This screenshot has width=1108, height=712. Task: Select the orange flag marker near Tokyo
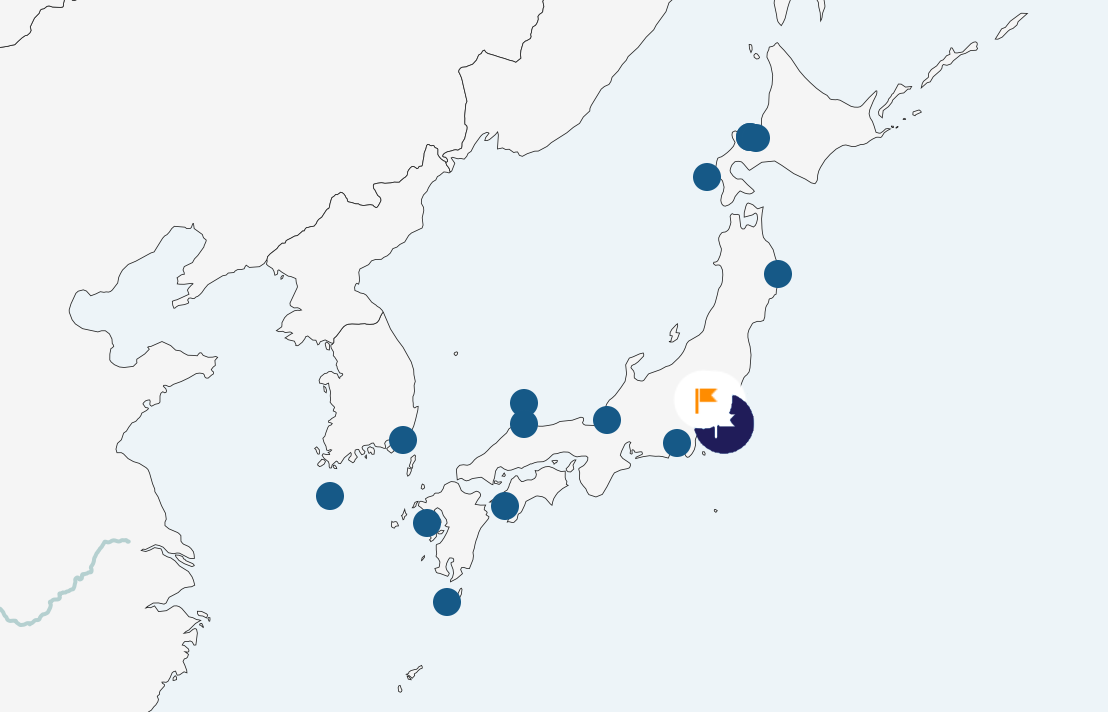coord(707,399)
